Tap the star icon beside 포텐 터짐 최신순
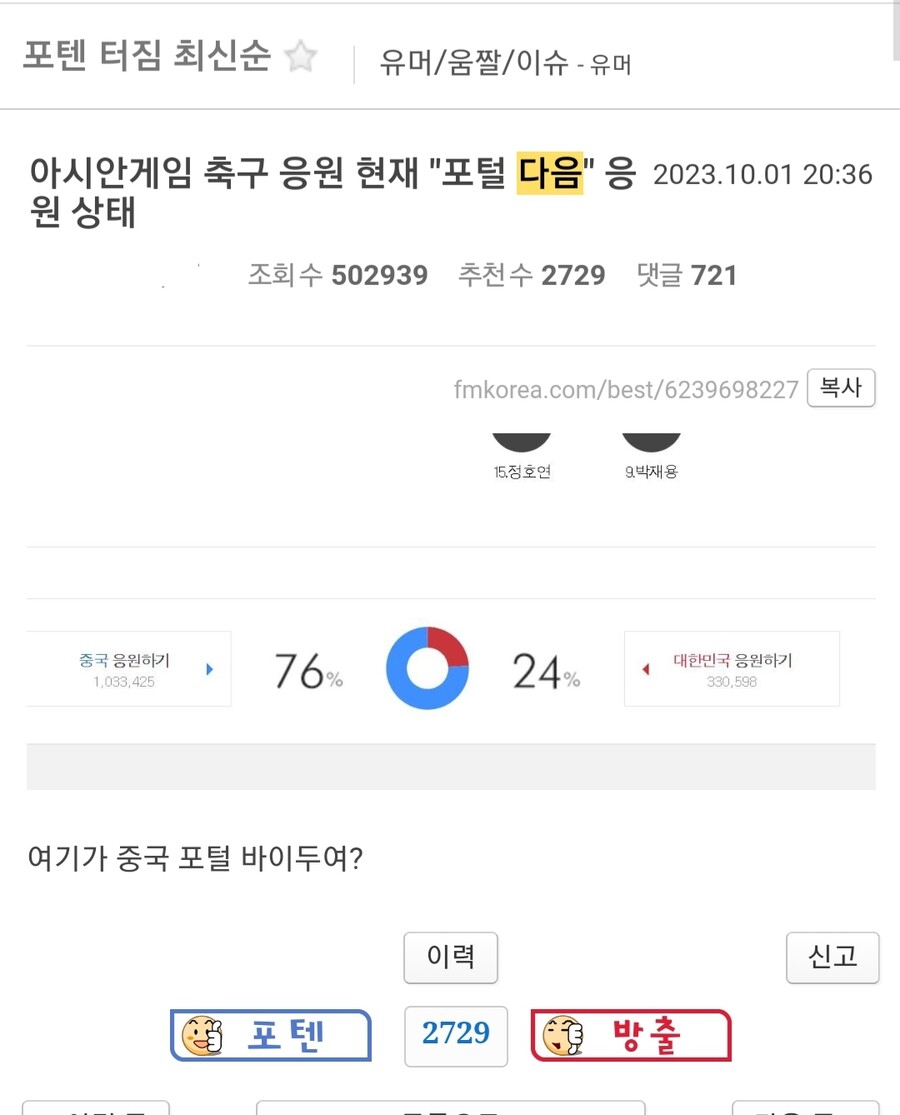 pyautogui.click(x=300, y=57)
